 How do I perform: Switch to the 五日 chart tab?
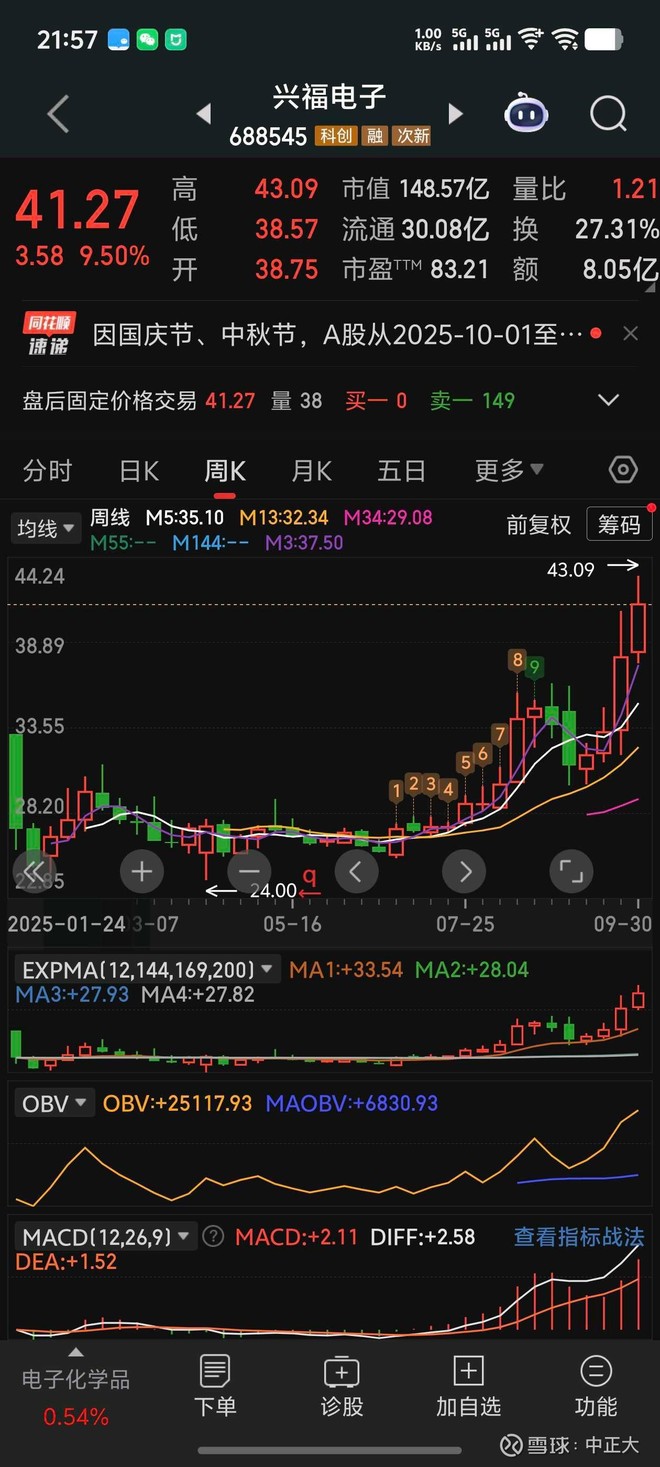401,470
